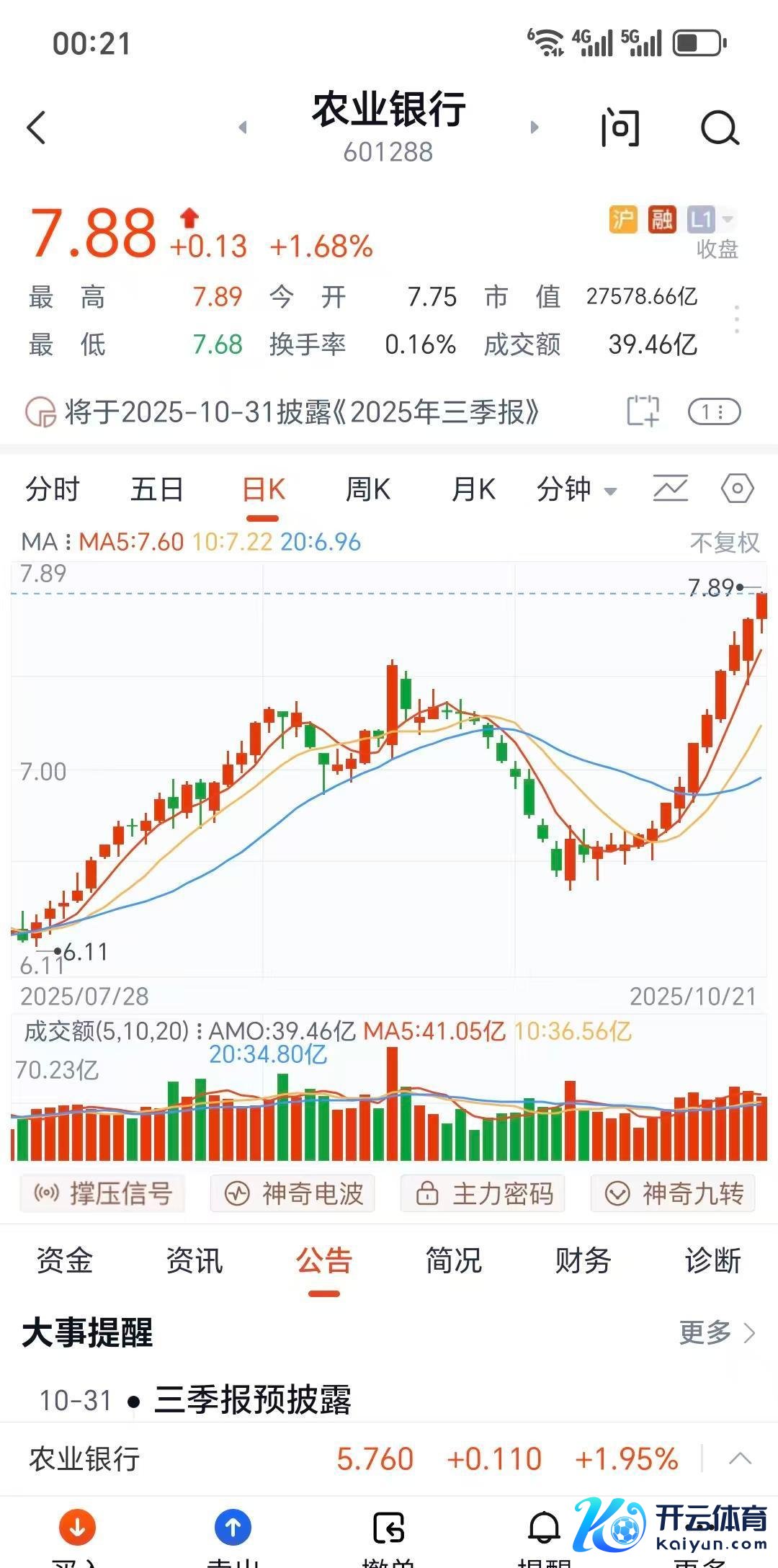This screenshot has width=778, height=1568.
Task: Select the 月K chart tab
Action: coord(473,490)
